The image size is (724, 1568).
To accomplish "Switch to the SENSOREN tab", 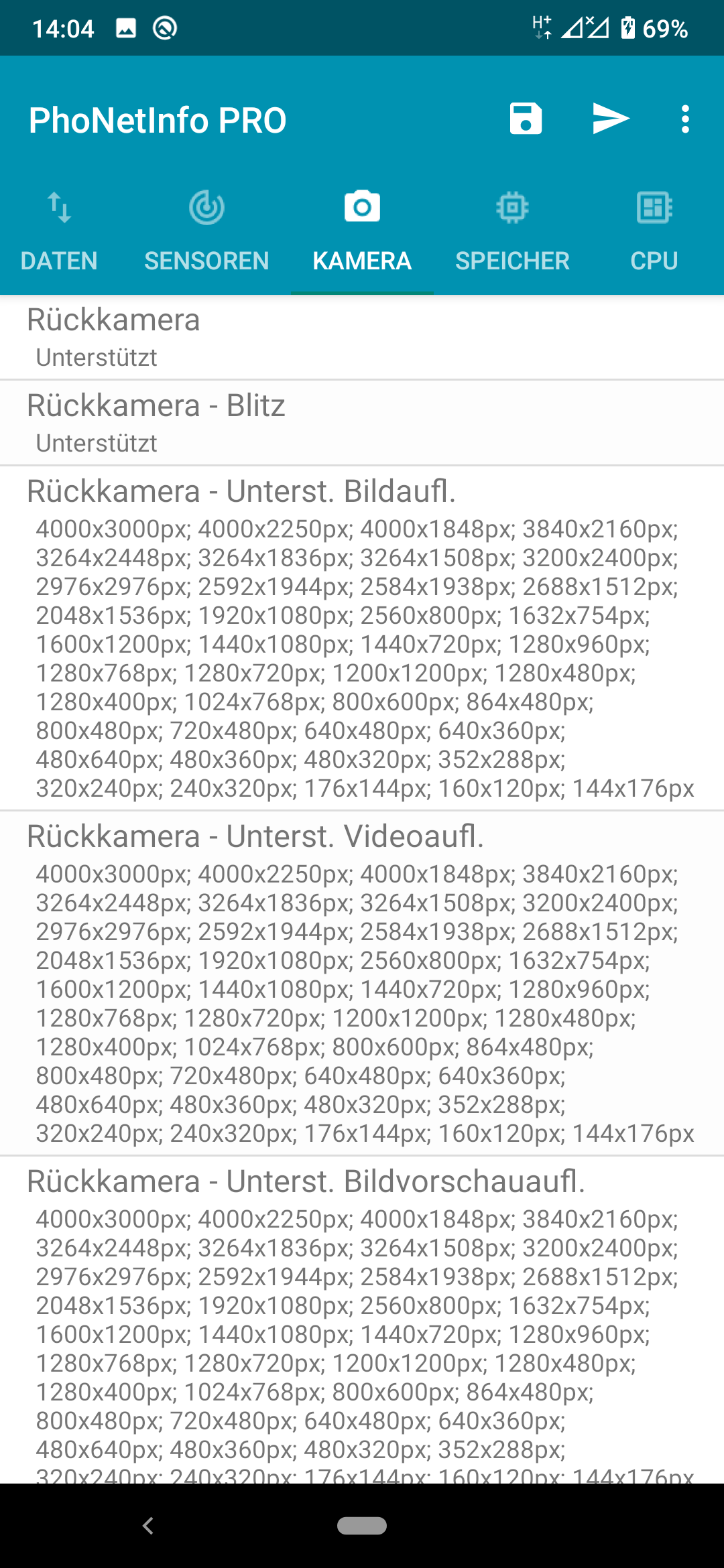I will (x=206, y=233).
